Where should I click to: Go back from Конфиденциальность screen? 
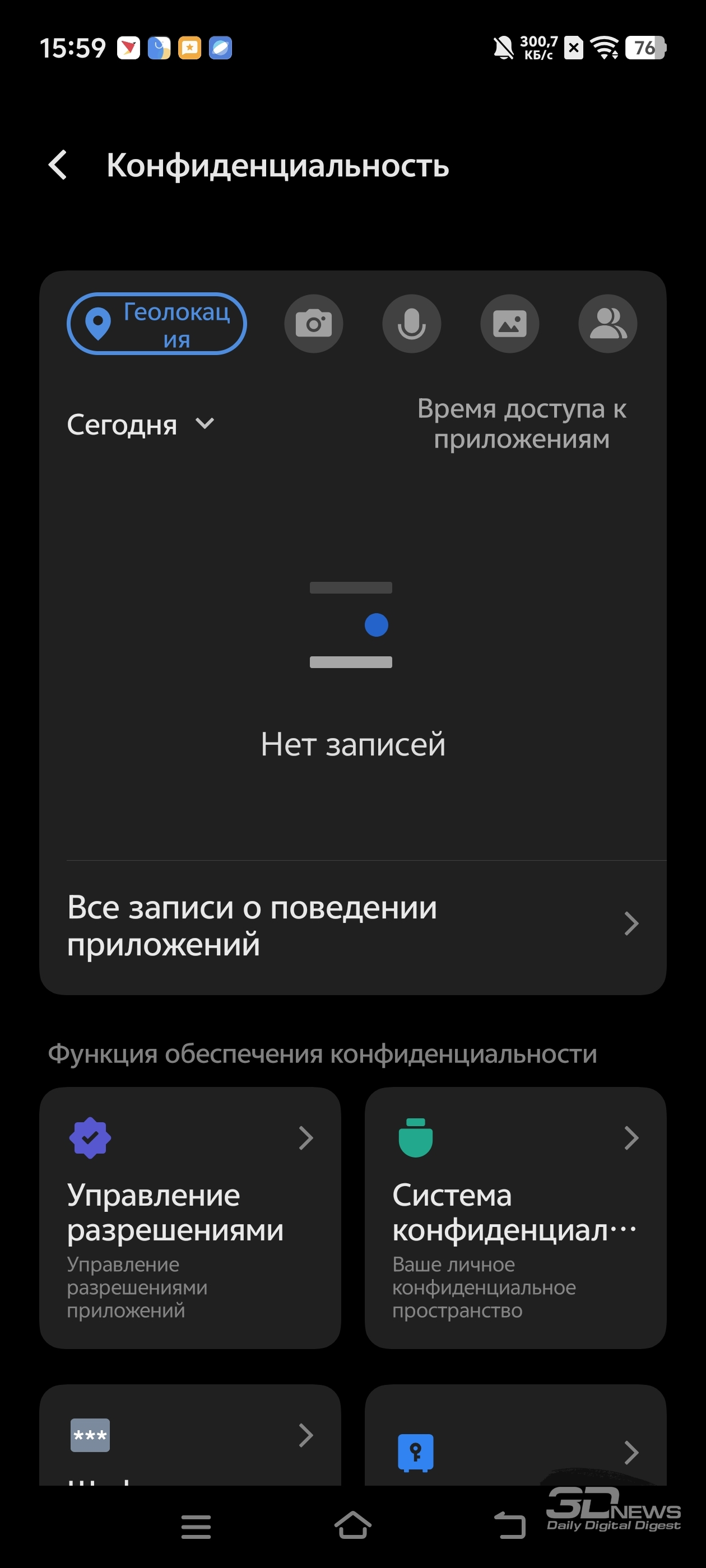58,165
